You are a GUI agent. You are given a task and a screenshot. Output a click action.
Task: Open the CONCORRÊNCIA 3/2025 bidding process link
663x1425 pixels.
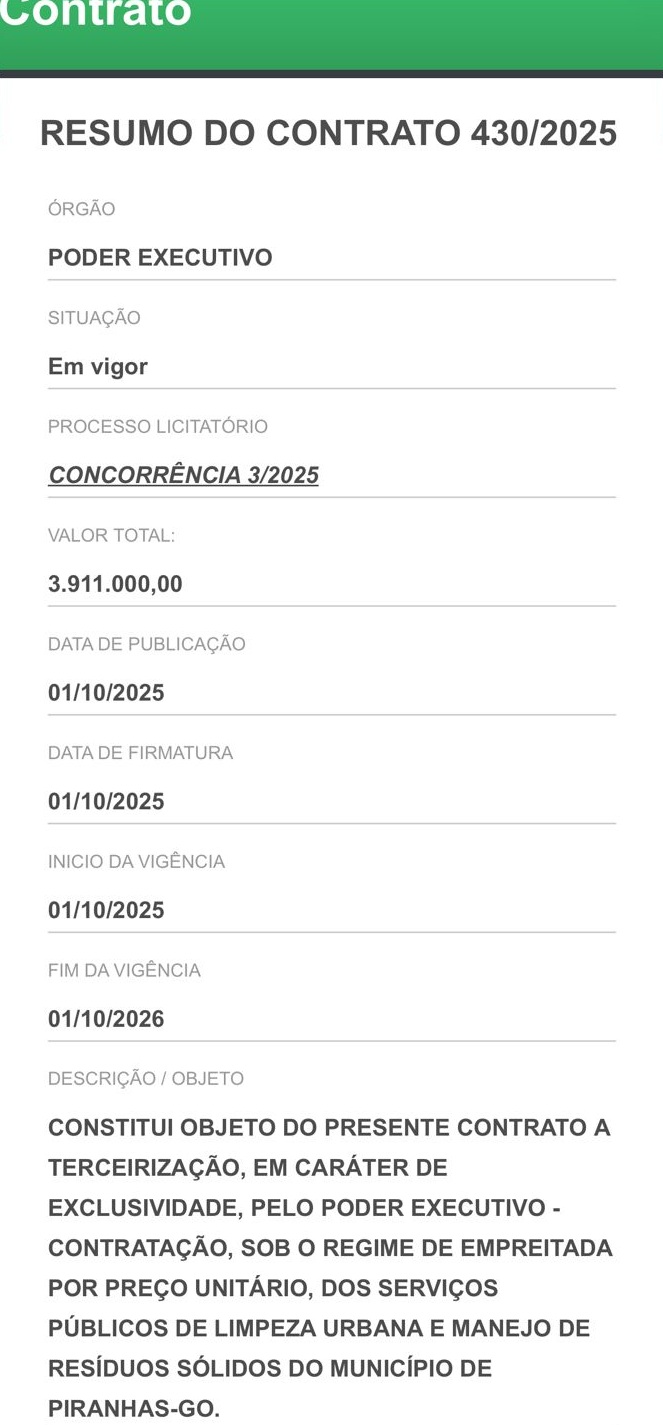[184, 475]
